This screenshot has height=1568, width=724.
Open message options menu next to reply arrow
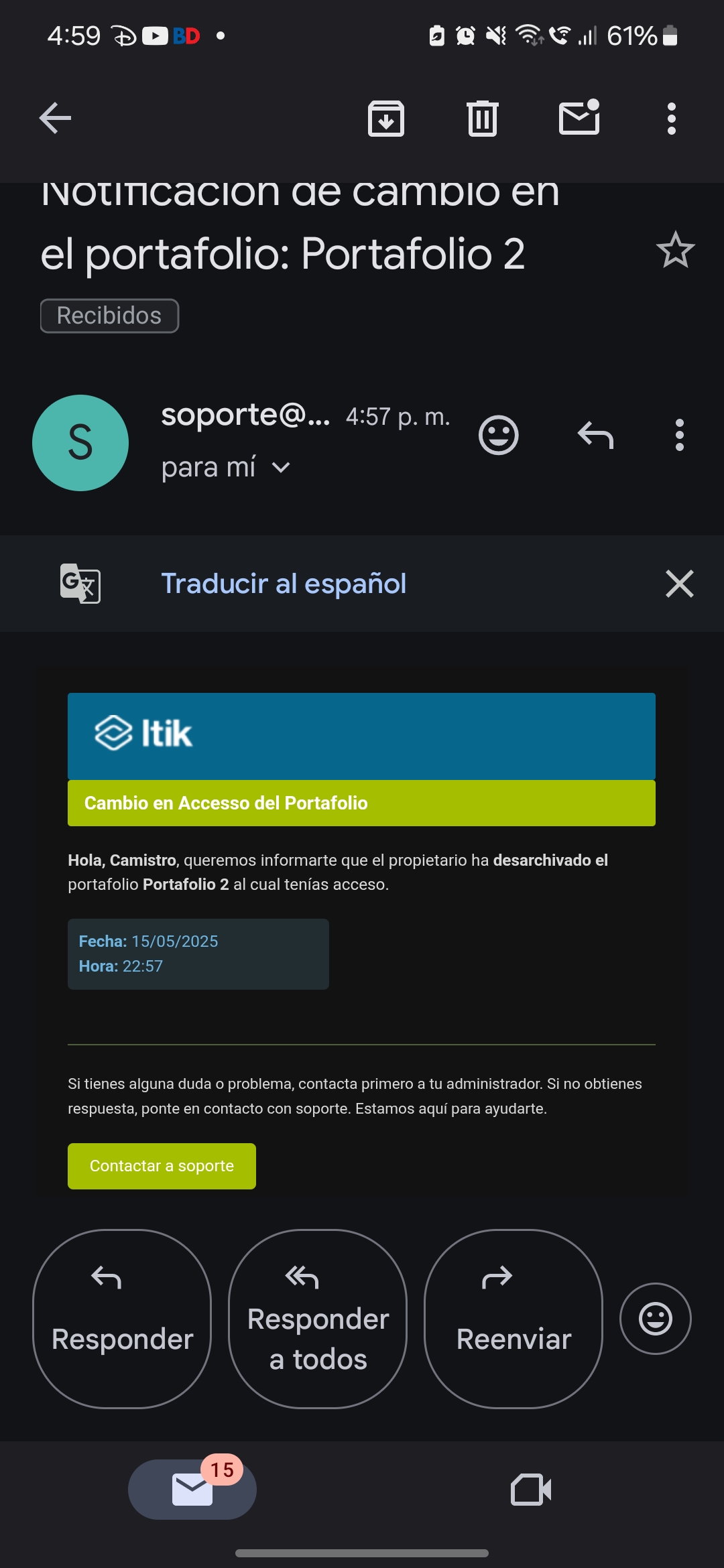(x=680, y=436)
